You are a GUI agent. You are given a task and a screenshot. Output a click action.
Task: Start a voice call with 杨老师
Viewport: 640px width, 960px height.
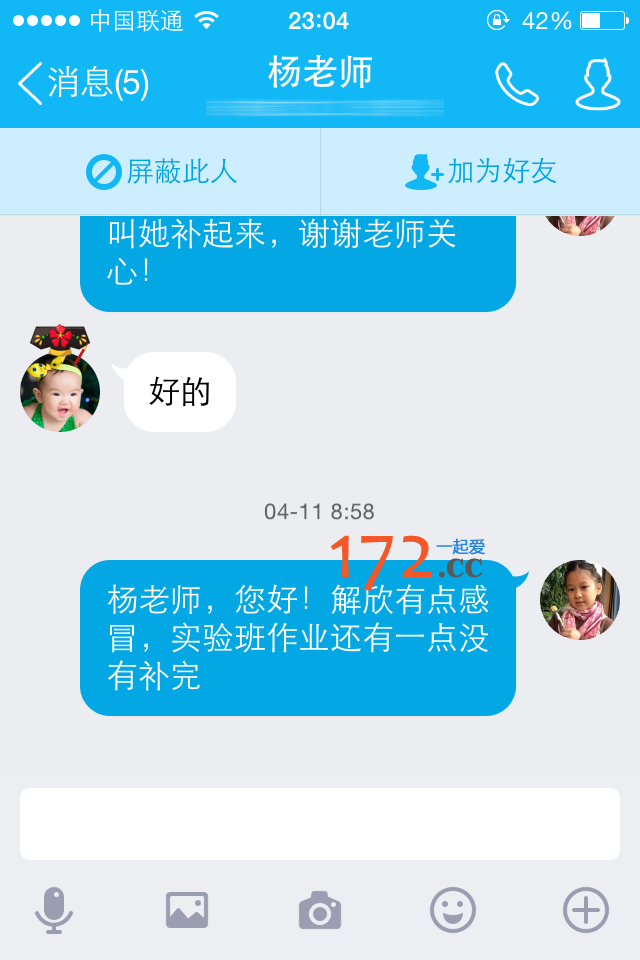[x=516, y=84]
